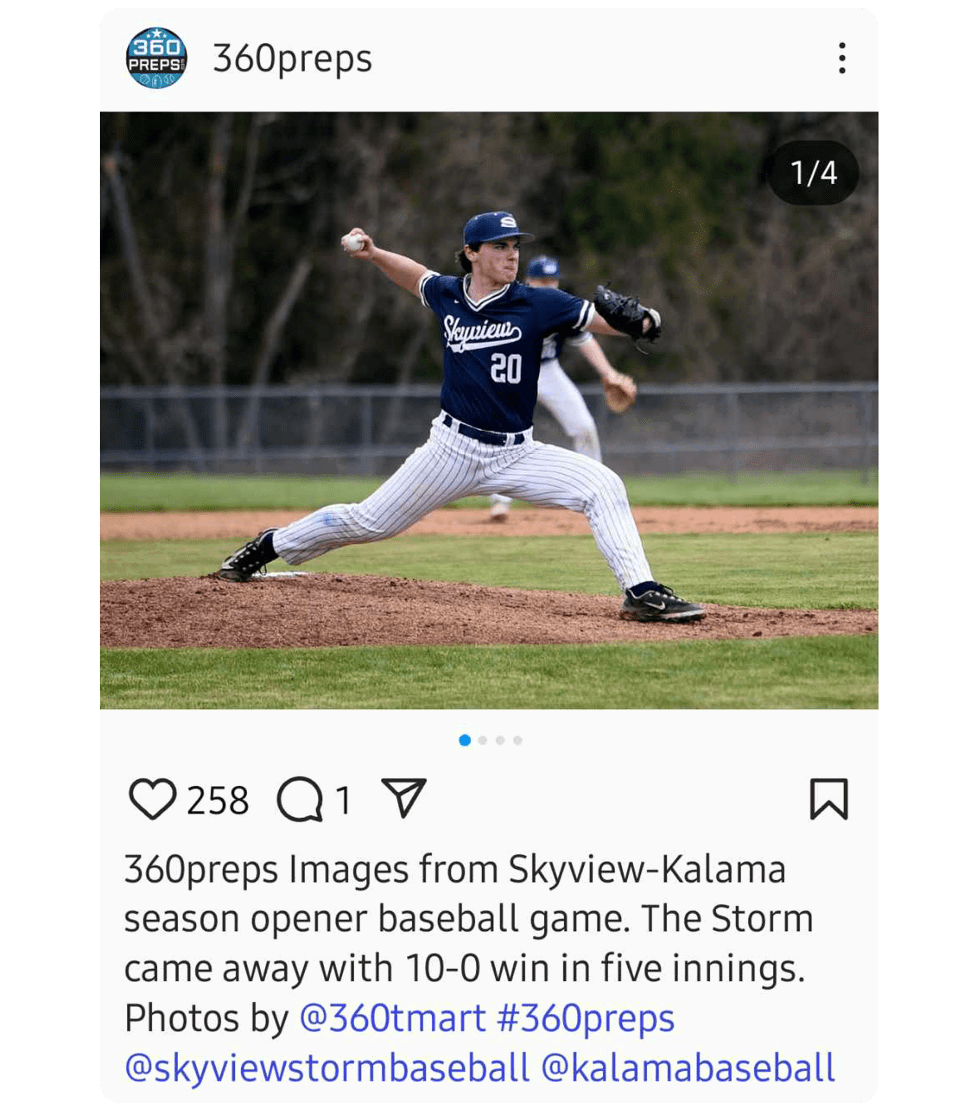Visit the @skyviewstormbaseball profile
980x1115 pixels.
[x=327, y=1068]
